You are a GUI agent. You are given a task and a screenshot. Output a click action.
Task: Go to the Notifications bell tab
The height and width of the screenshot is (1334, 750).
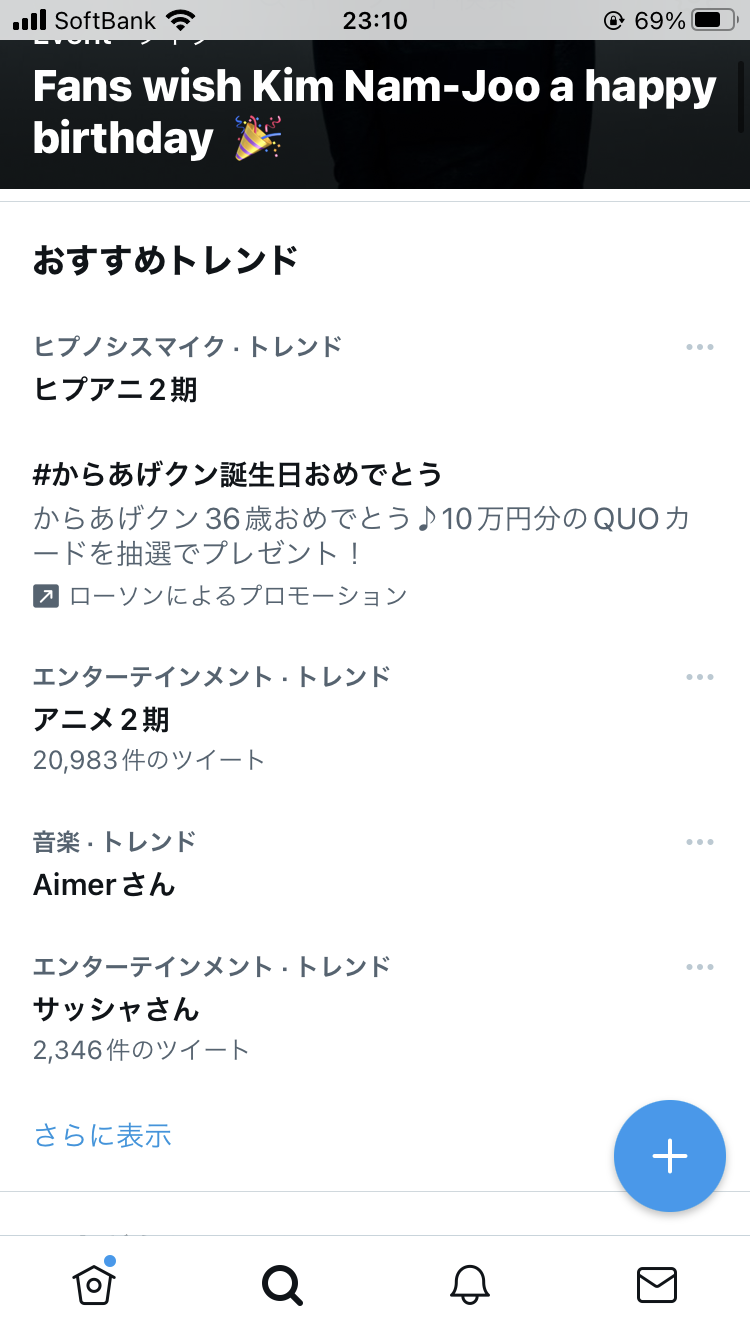coord(469,1284)
